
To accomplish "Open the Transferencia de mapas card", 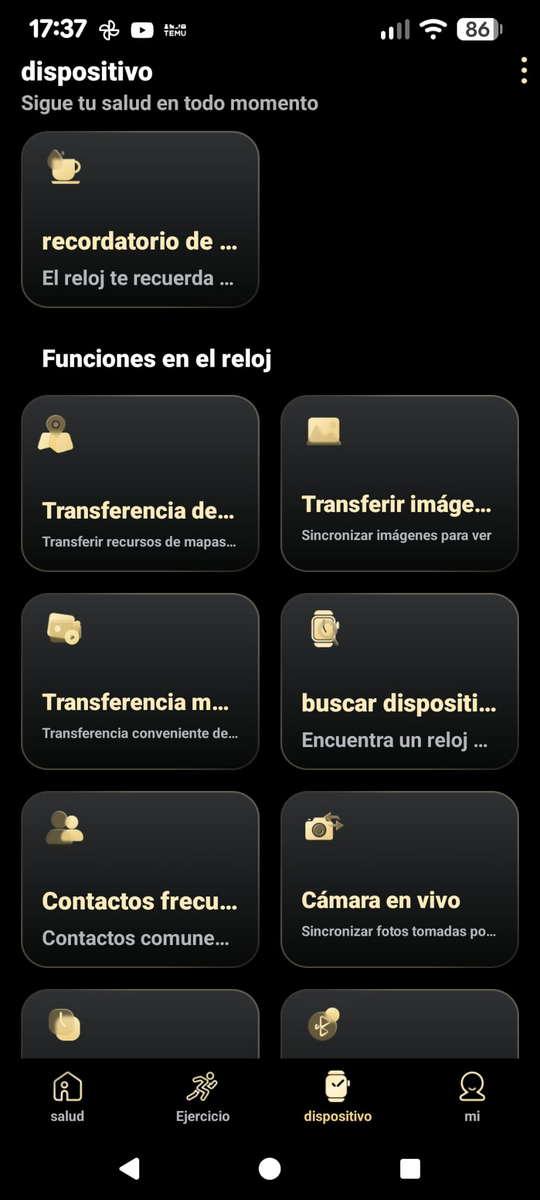I will pyautogui.click(x=140, y=483).
